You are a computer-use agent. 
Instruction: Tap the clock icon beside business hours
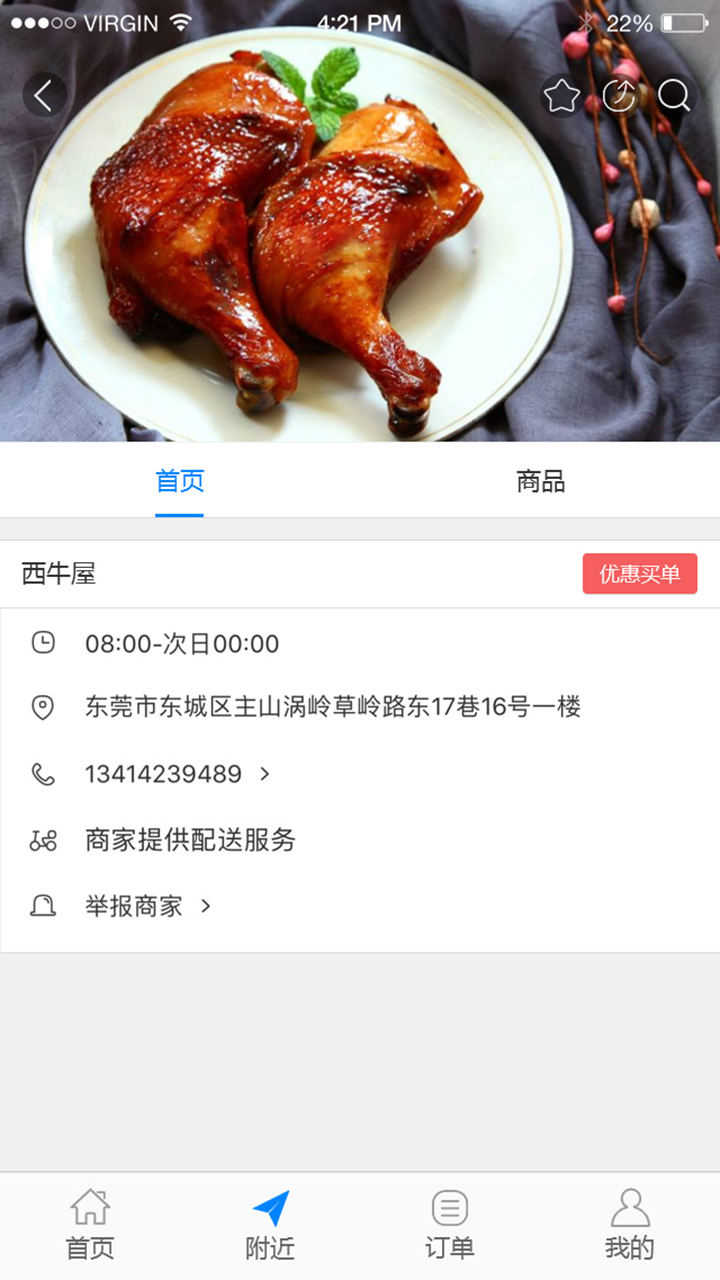click(x=42, y=644)
